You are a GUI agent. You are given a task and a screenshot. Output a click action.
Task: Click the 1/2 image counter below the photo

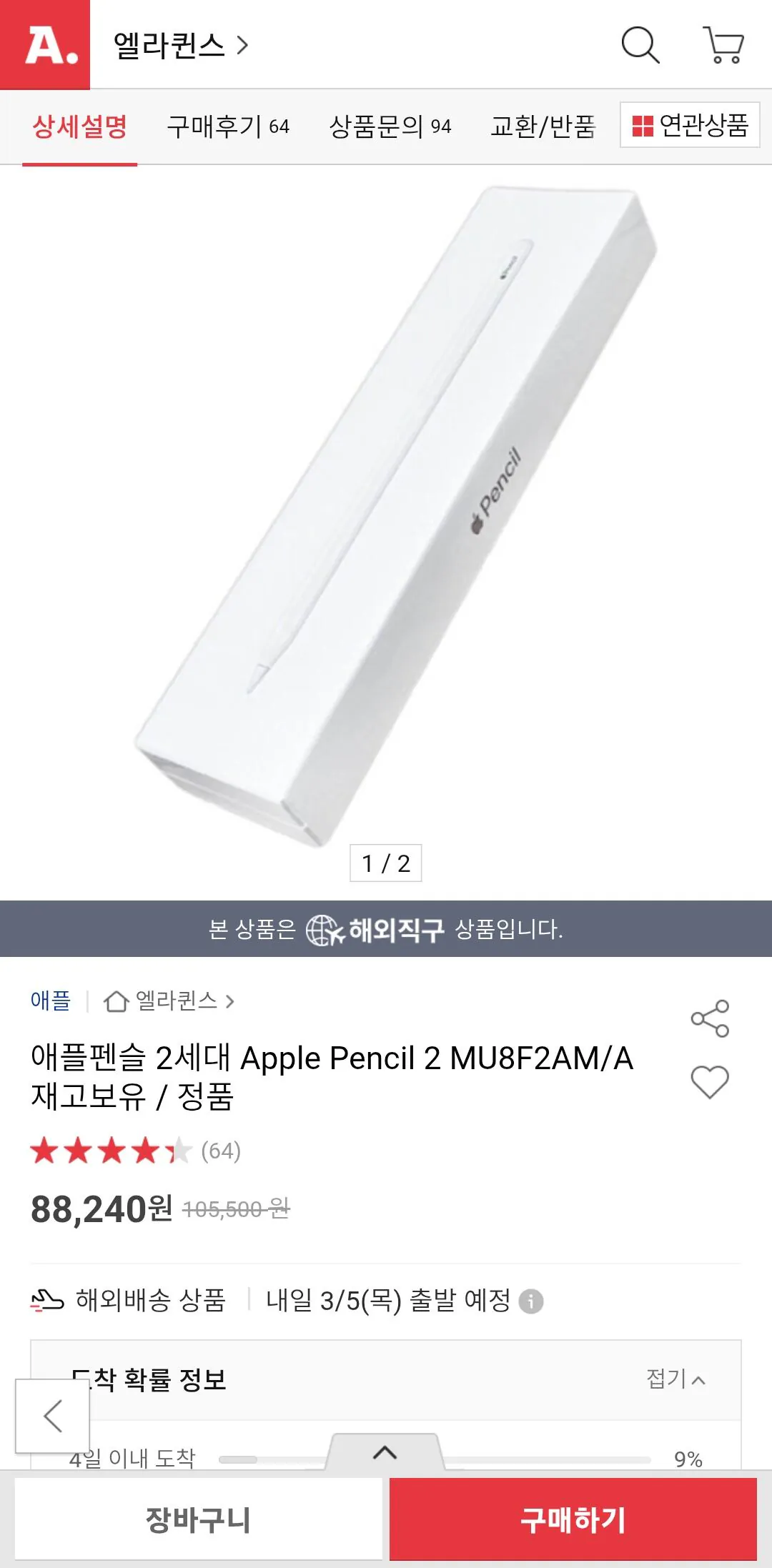click(386, 863)
